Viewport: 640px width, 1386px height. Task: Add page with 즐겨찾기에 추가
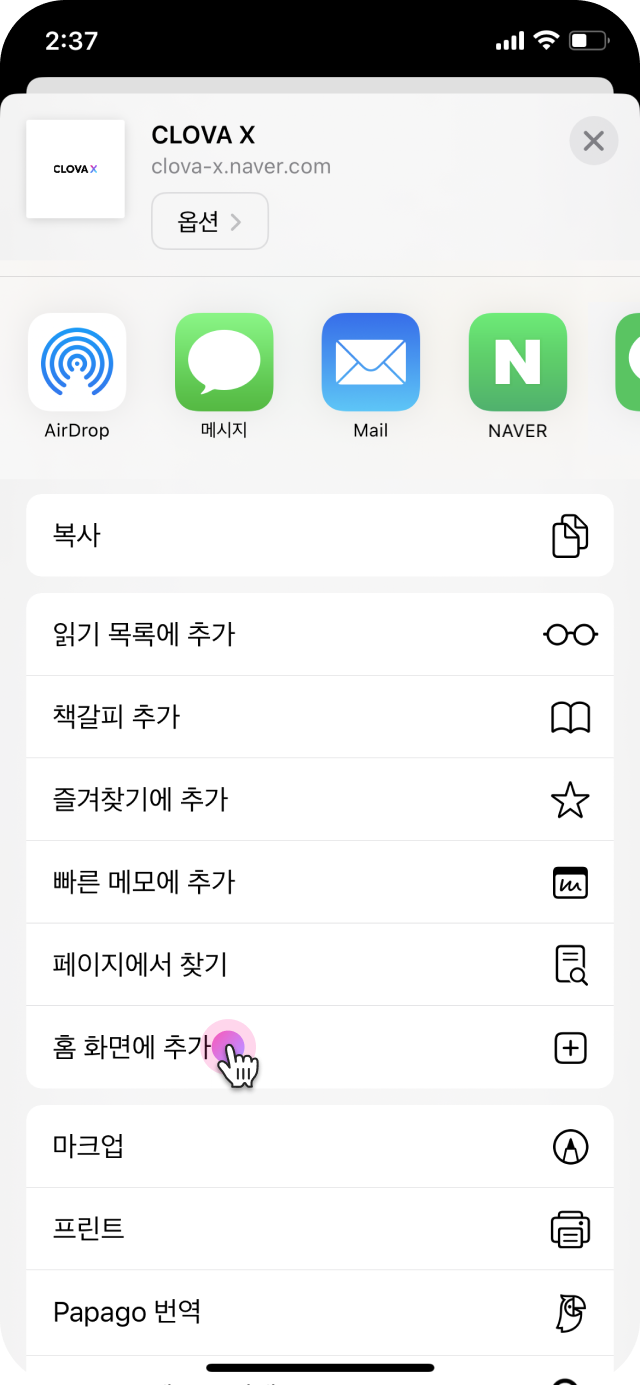point(319,799)
